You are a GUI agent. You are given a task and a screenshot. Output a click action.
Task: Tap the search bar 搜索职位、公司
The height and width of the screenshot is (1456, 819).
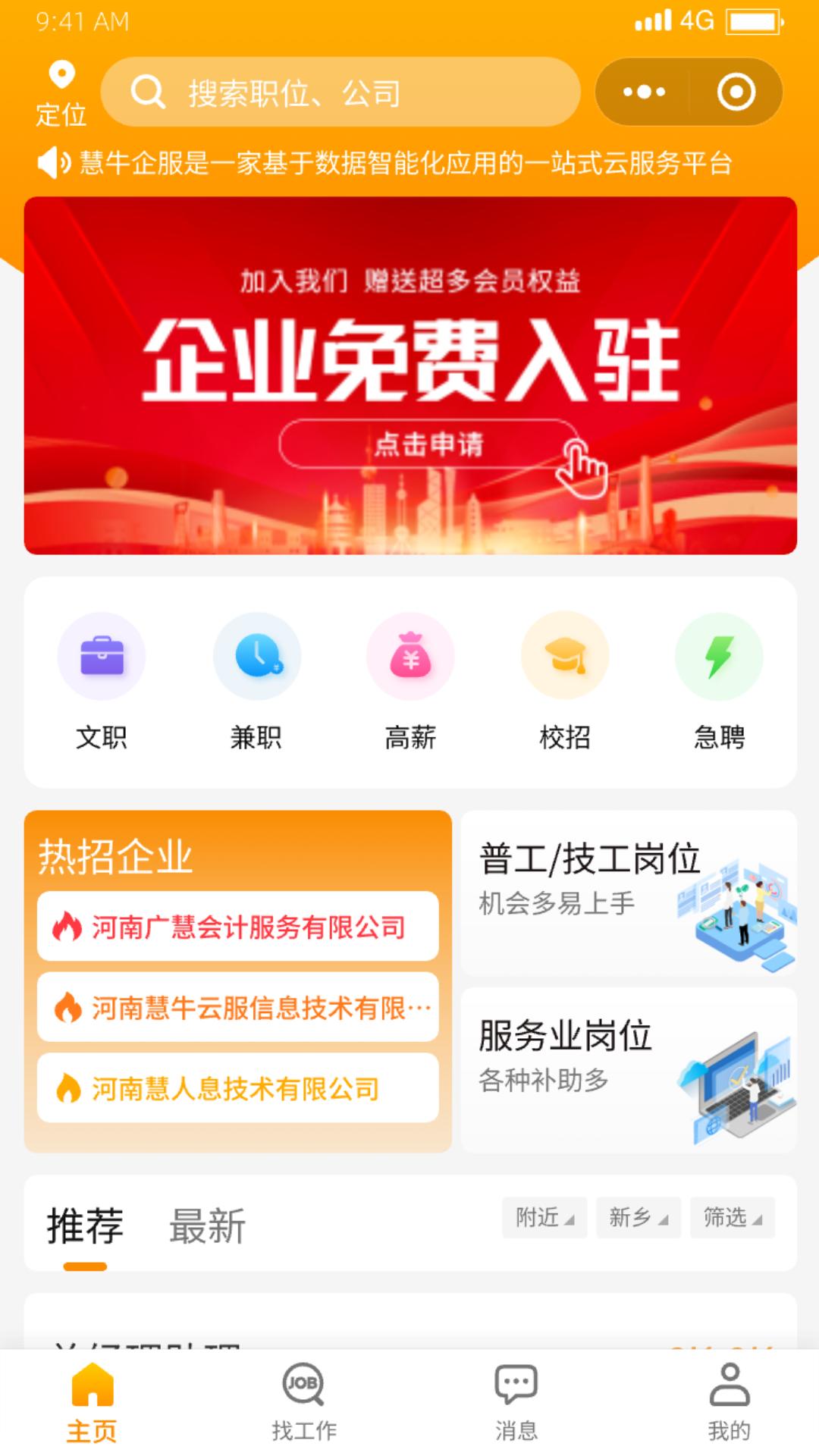coord(341,91)
